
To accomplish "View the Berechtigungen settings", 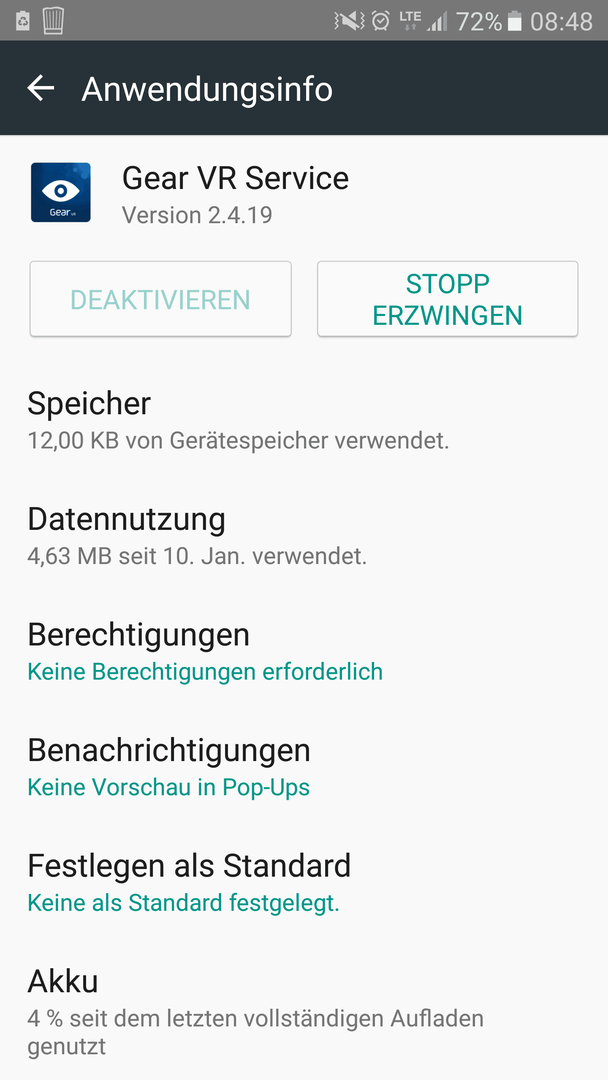I will click(x=304, y=651).
